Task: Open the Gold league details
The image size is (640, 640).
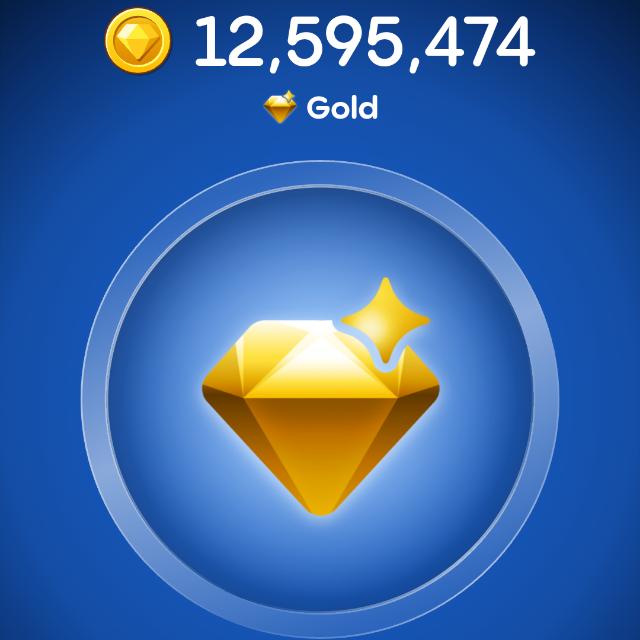Action: 321,107
